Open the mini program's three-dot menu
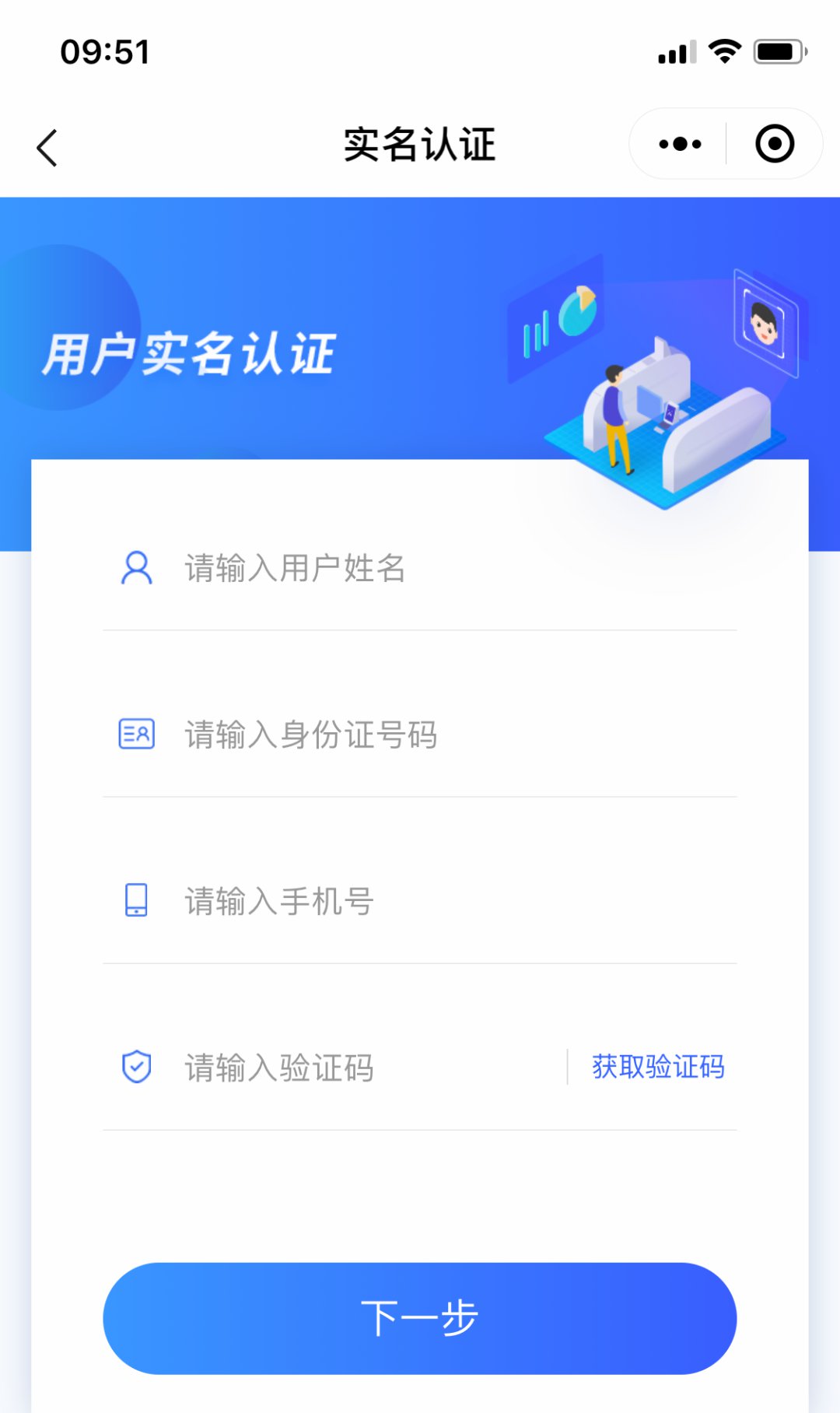The image size is (840, 1413). pyautogui.click(x=680, y=144)
